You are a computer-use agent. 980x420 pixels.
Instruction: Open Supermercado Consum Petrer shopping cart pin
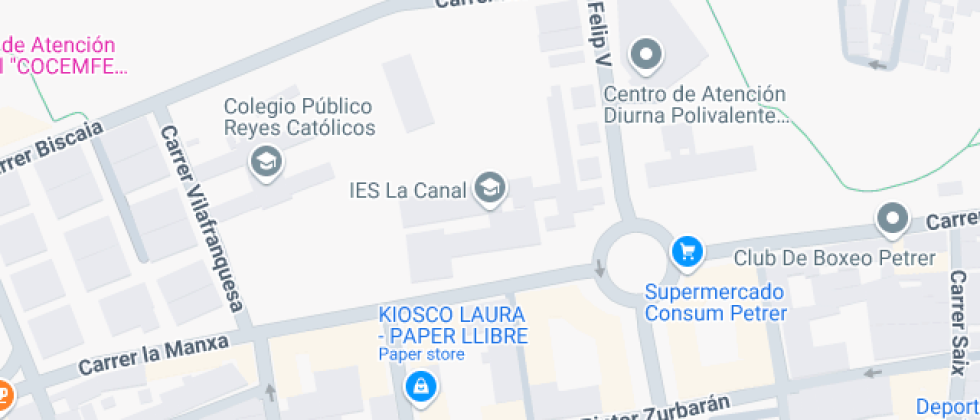(x=688, y=253)
